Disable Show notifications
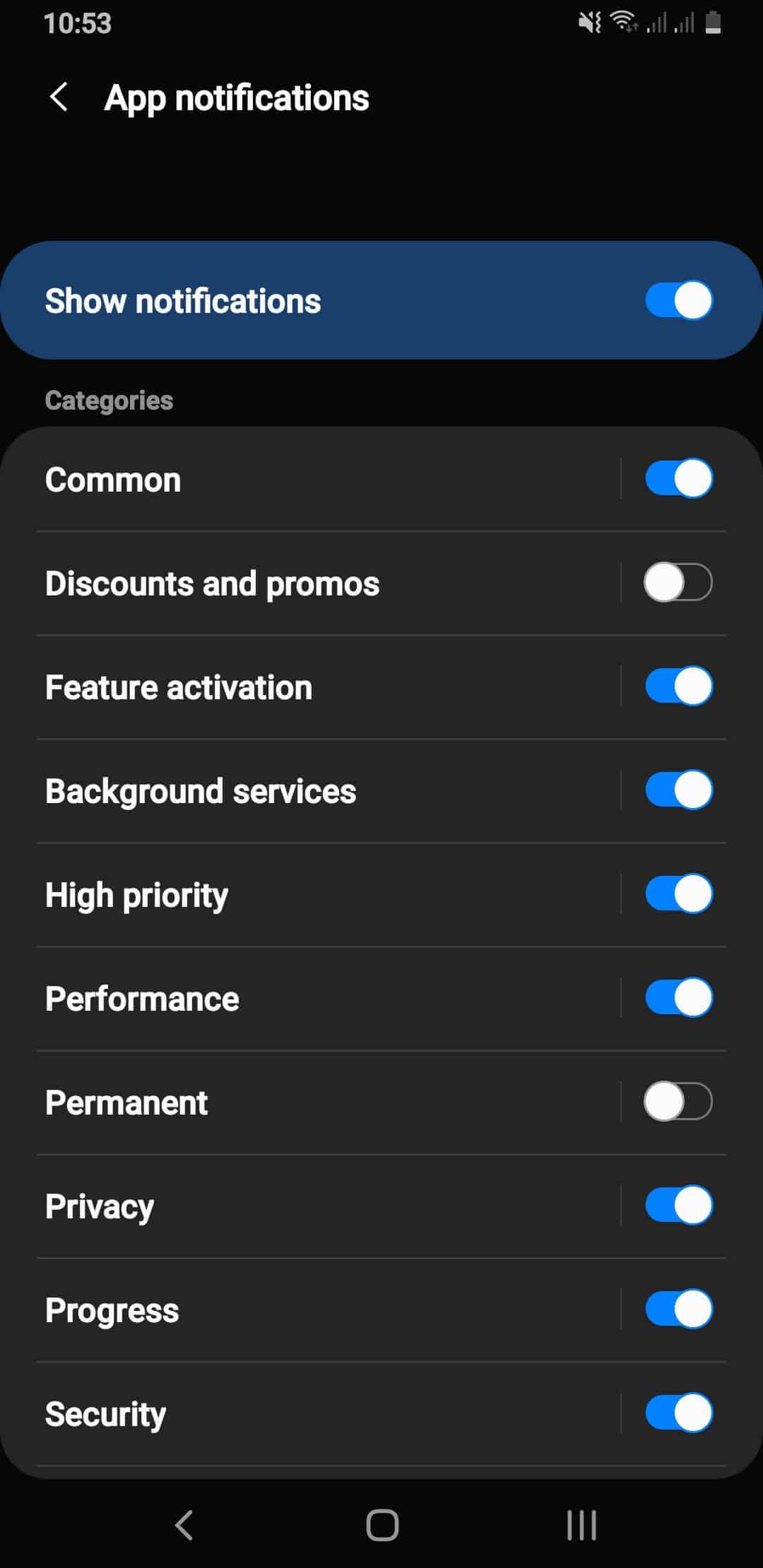 pyautogui.click(x=676, y=299)
